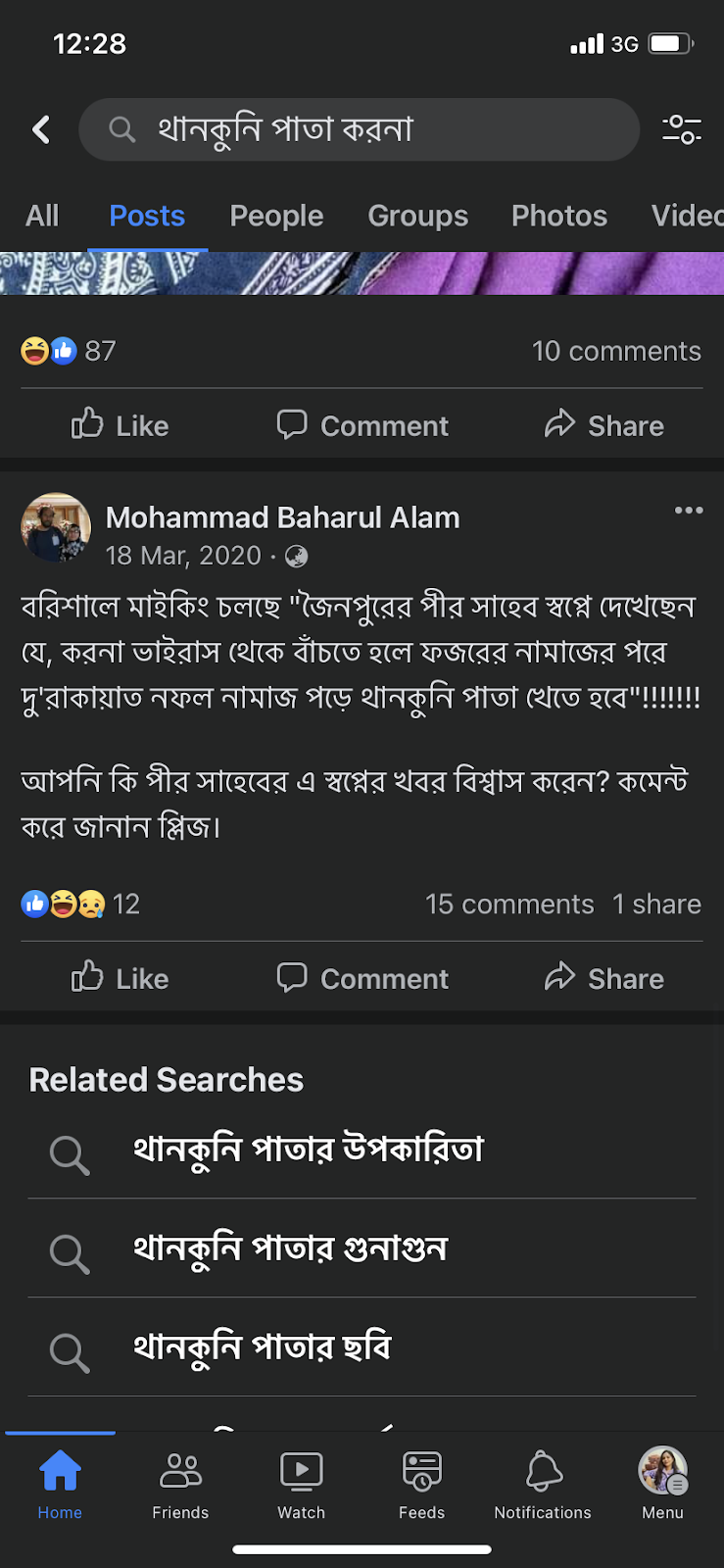Go back using the back arrow
This screenshot has width=724, height=1568.
pyautogui.click(x=41, y=129)
